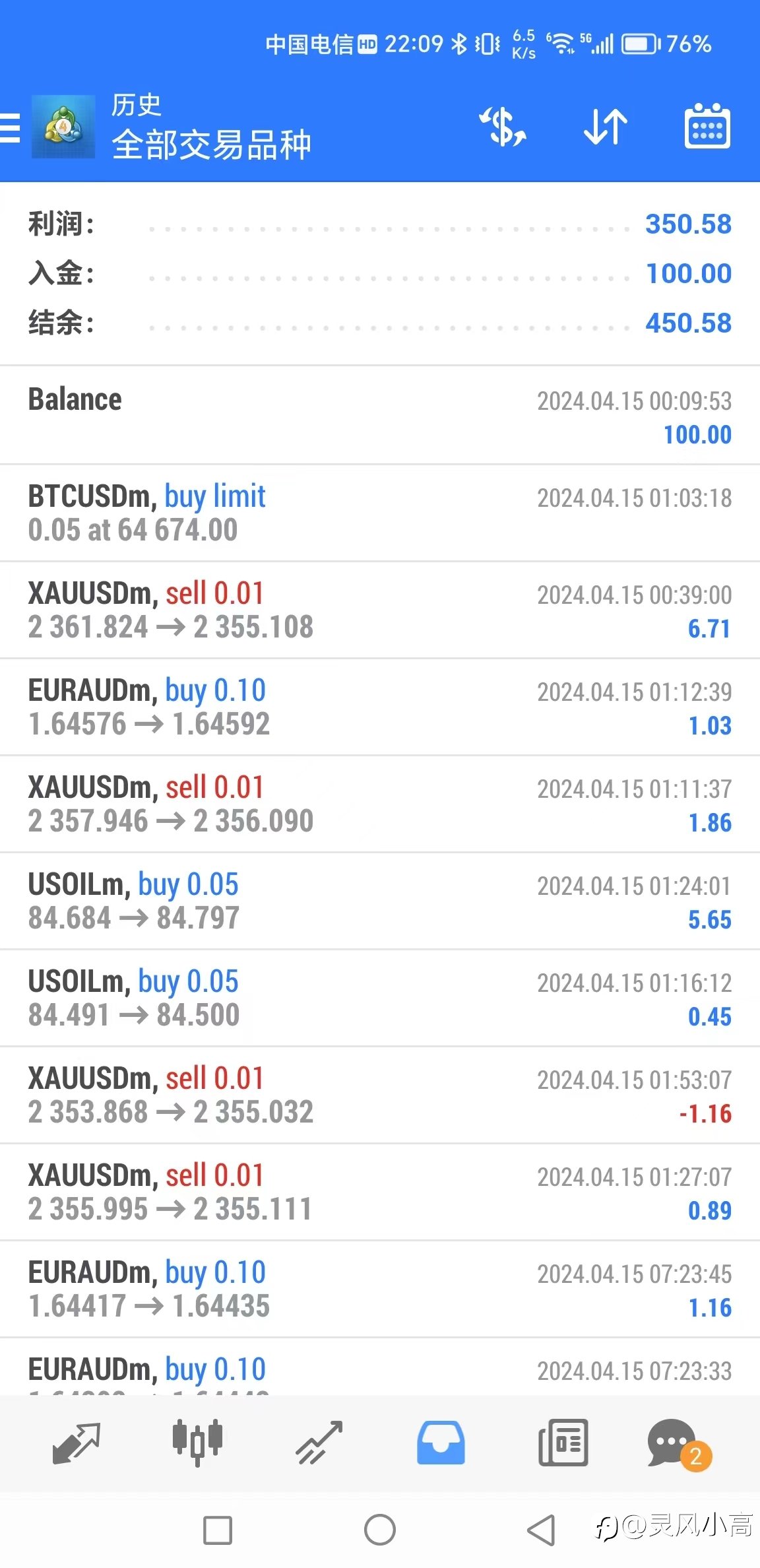The height and width of the screenshot is (1568, 760).
Task: Switch to the trade tab with trending arrow
Action: click(319, 1443)
